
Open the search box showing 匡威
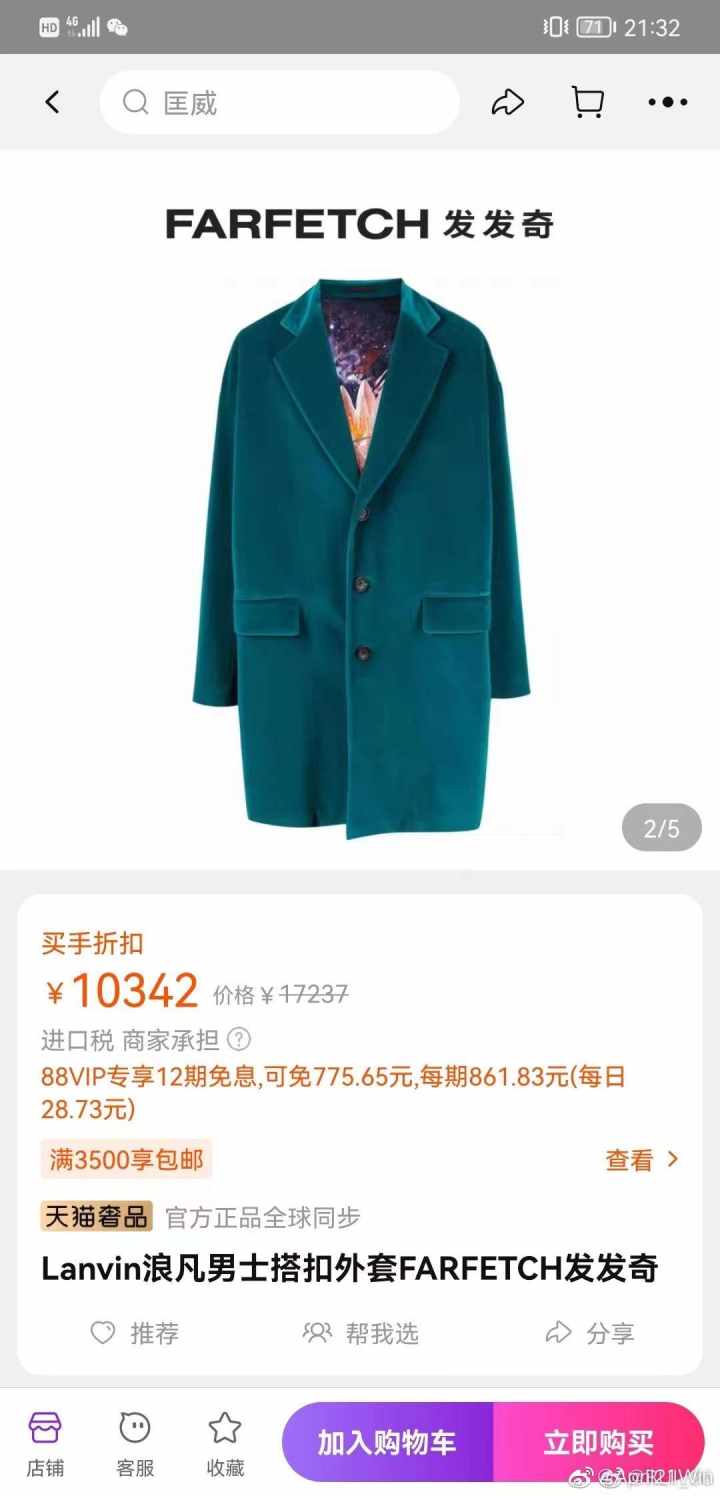pos(279,102)
